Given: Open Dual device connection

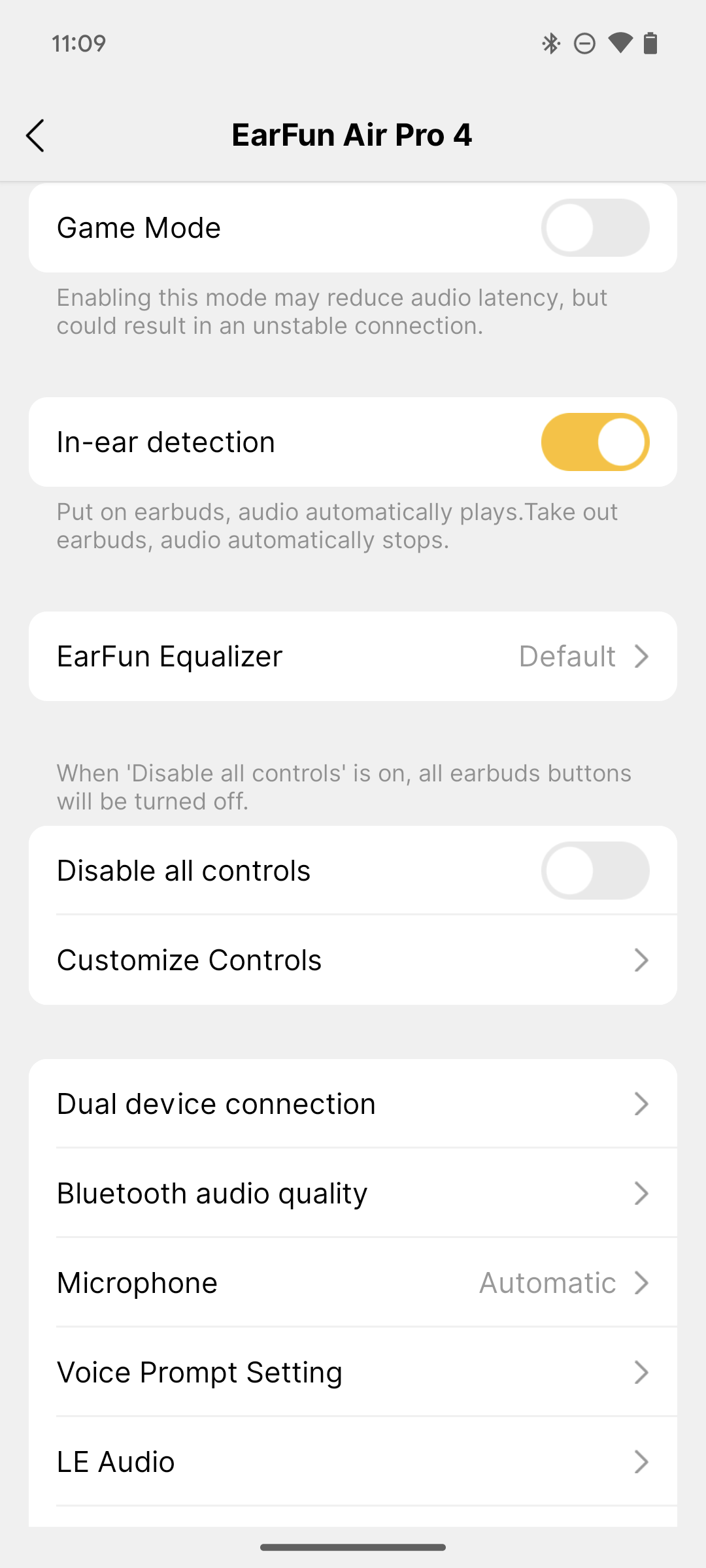Looking at the screenshot, I should 353,1104.
